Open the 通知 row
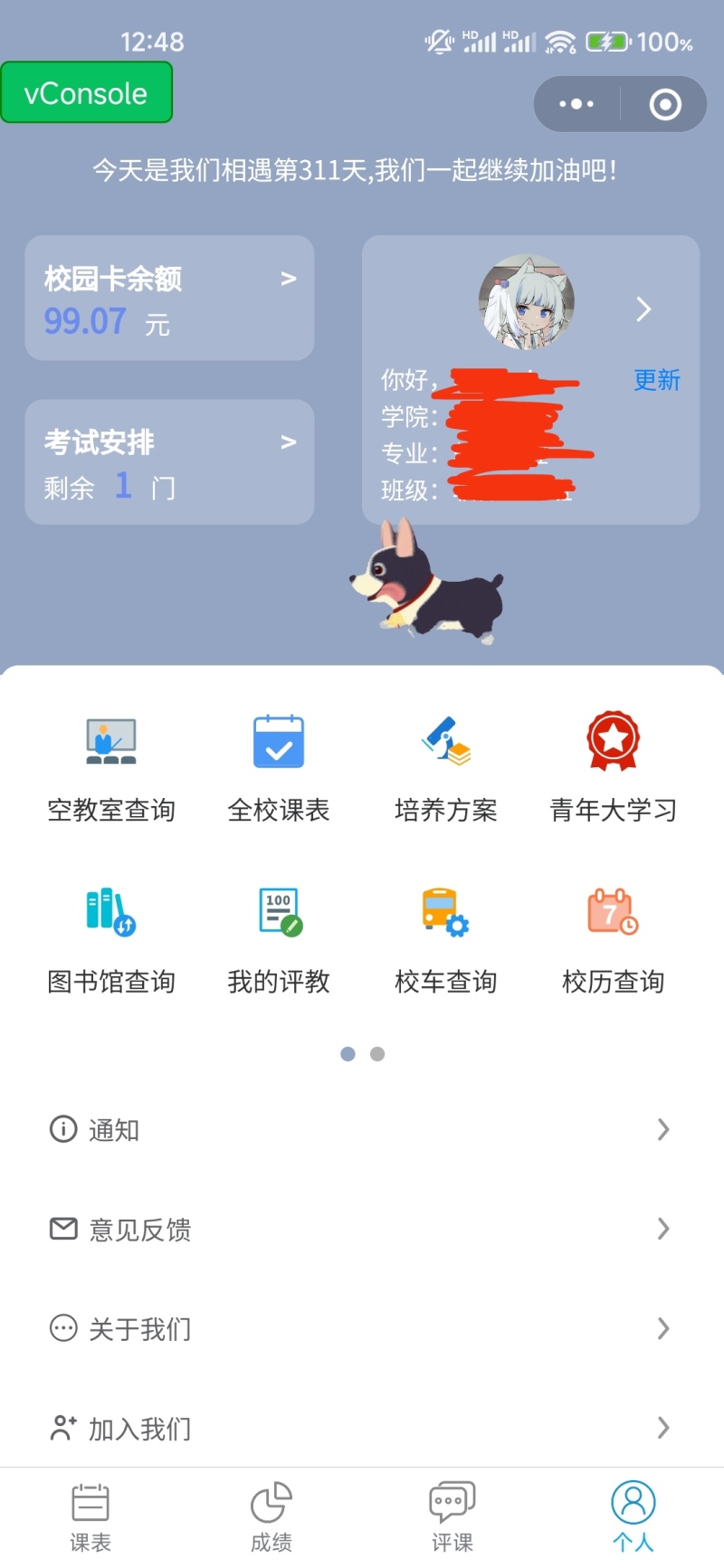This screenshot has height=1568, width=724. (362, 1129)
